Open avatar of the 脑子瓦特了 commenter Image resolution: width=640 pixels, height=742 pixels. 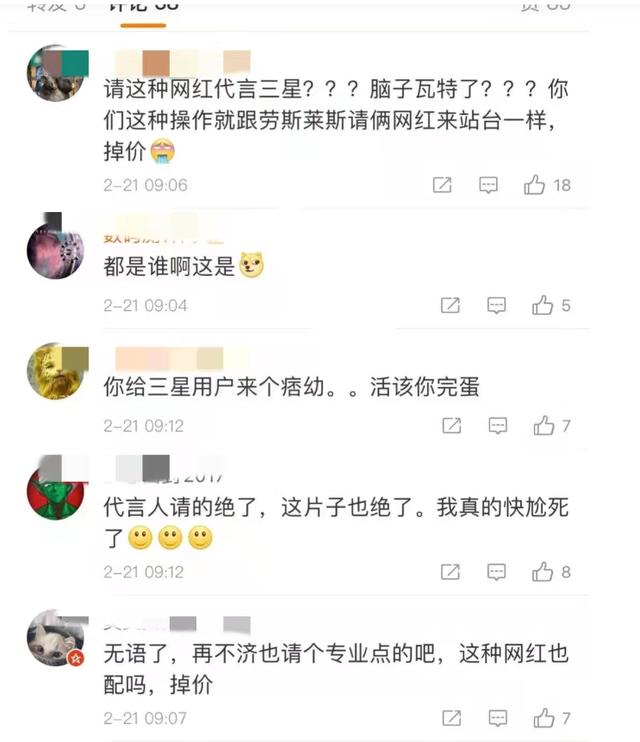pyautogui.click(x=56, y=74)
